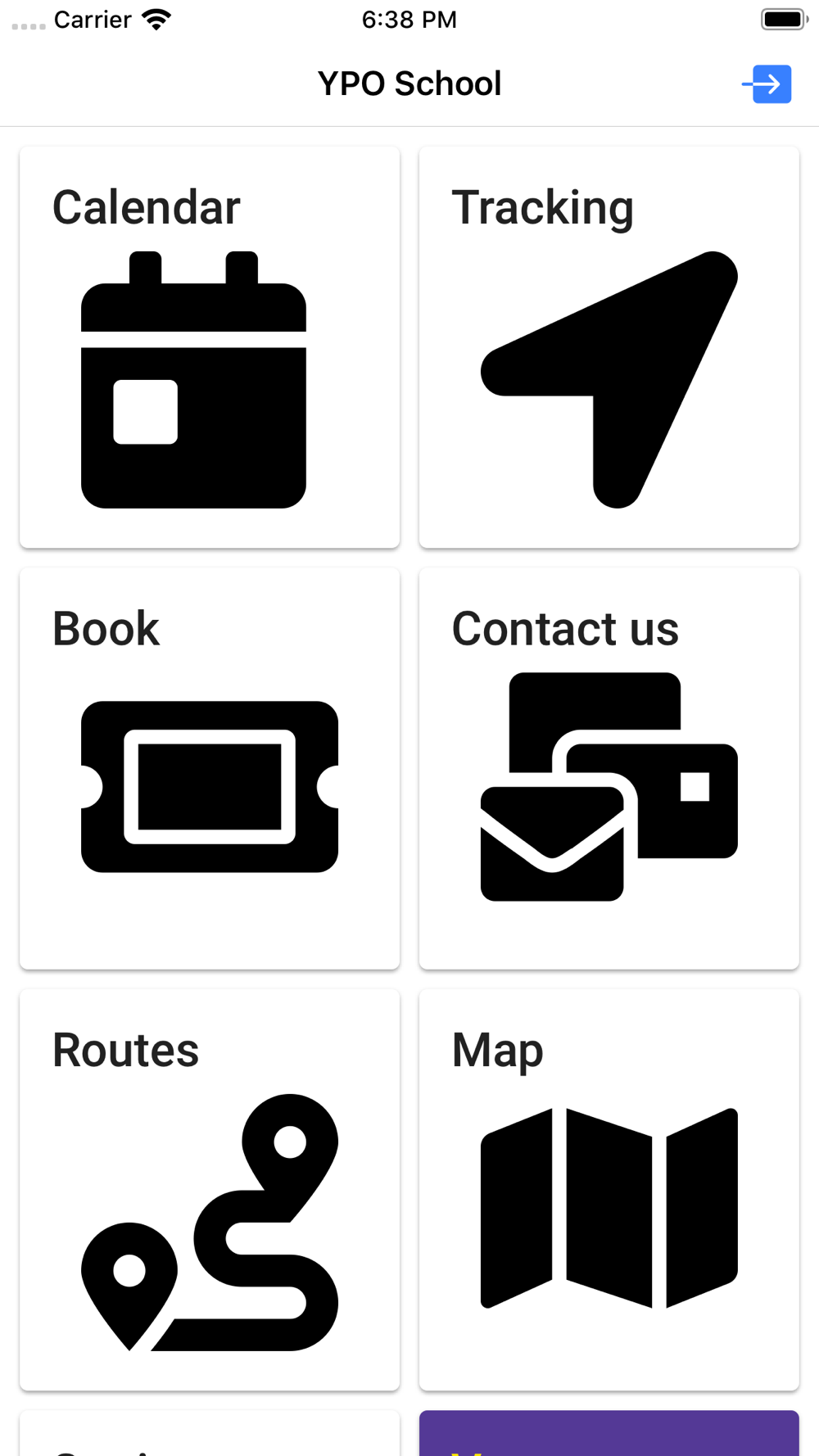The height and width of the screenshot is (1456, 819).
Task: Open the Contact us card
Action: click(x=609, y=768)
